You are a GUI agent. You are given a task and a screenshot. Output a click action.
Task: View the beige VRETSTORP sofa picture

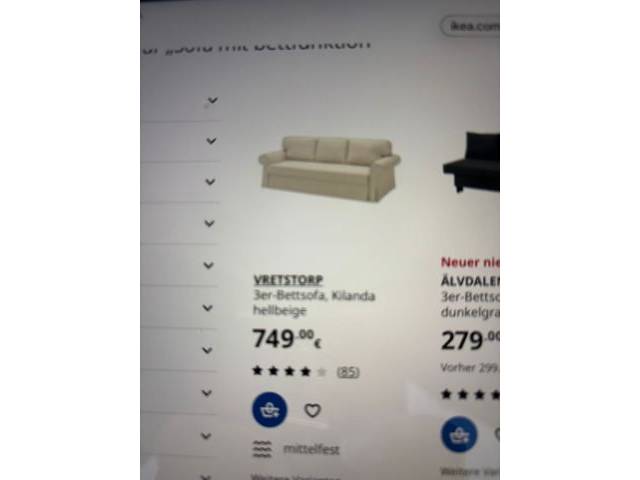point(329,167)
